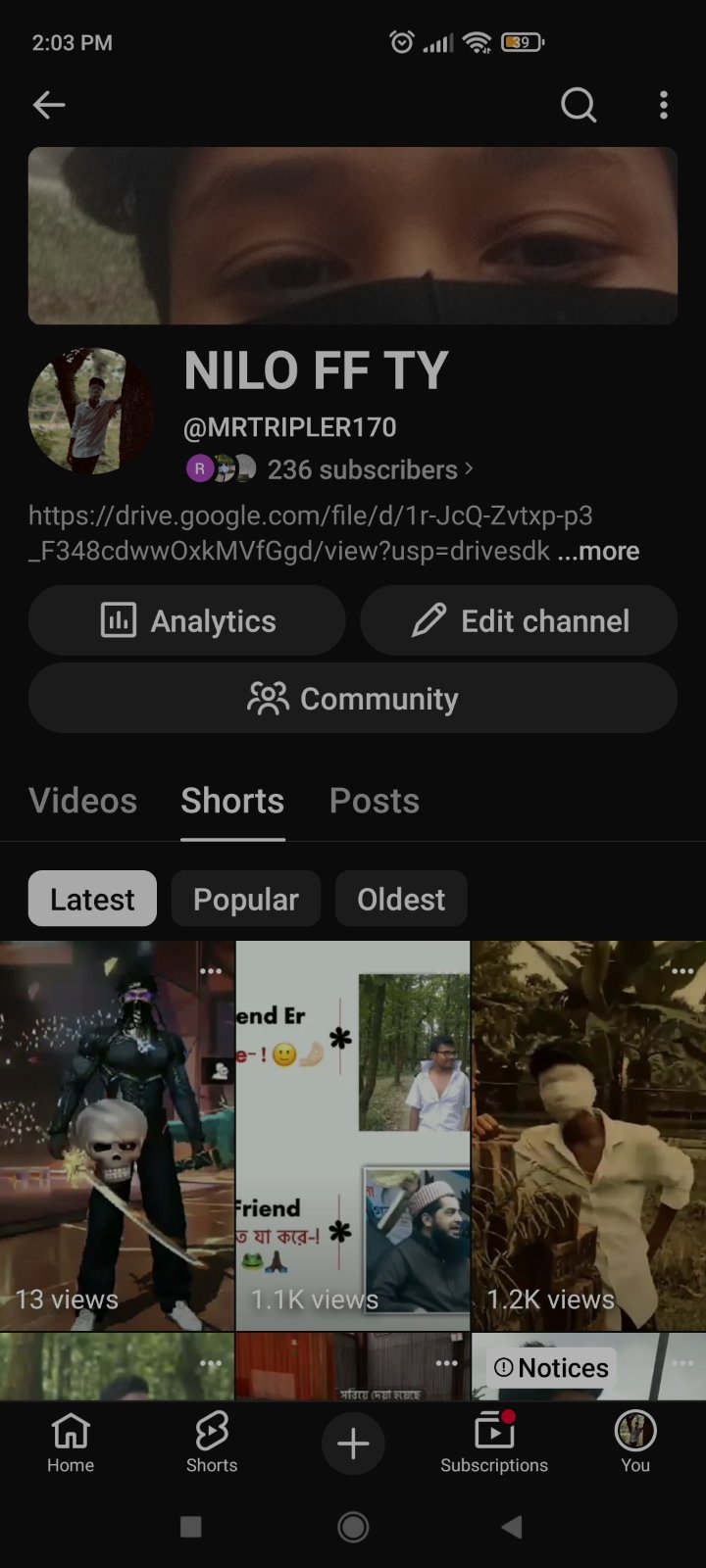
Task: Switch to the Posts tab
Action: 375,801
